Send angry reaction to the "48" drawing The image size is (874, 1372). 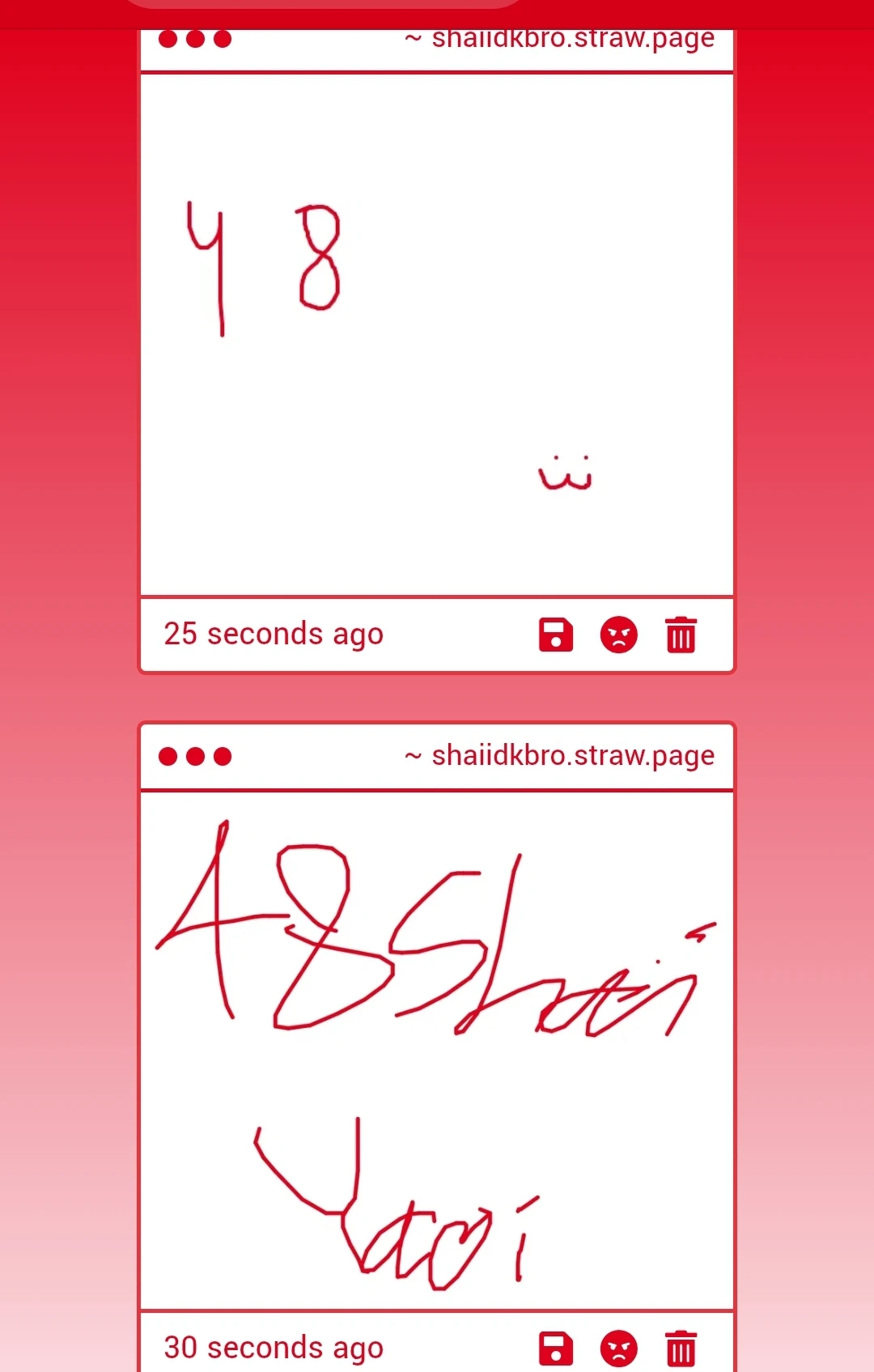(x=617, y=635)
